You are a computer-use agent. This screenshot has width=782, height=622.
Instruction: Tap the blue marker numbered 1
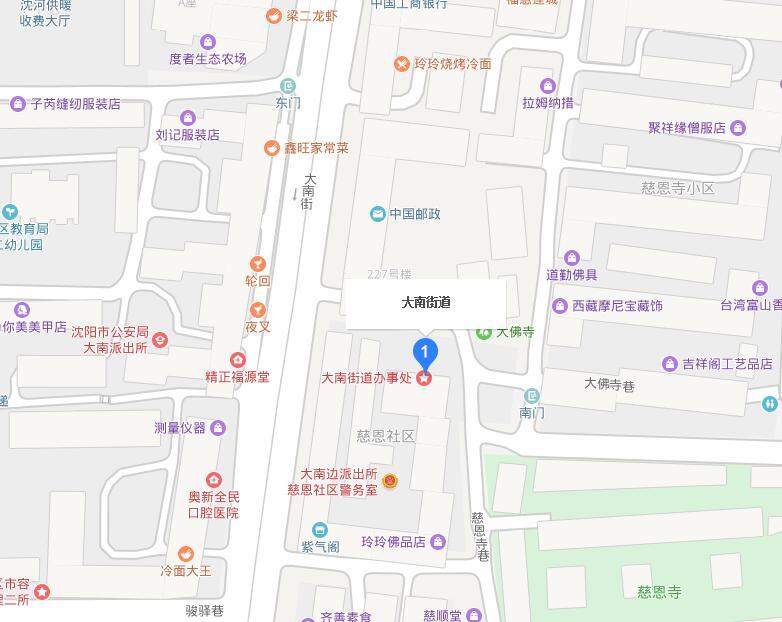[425, 352]
